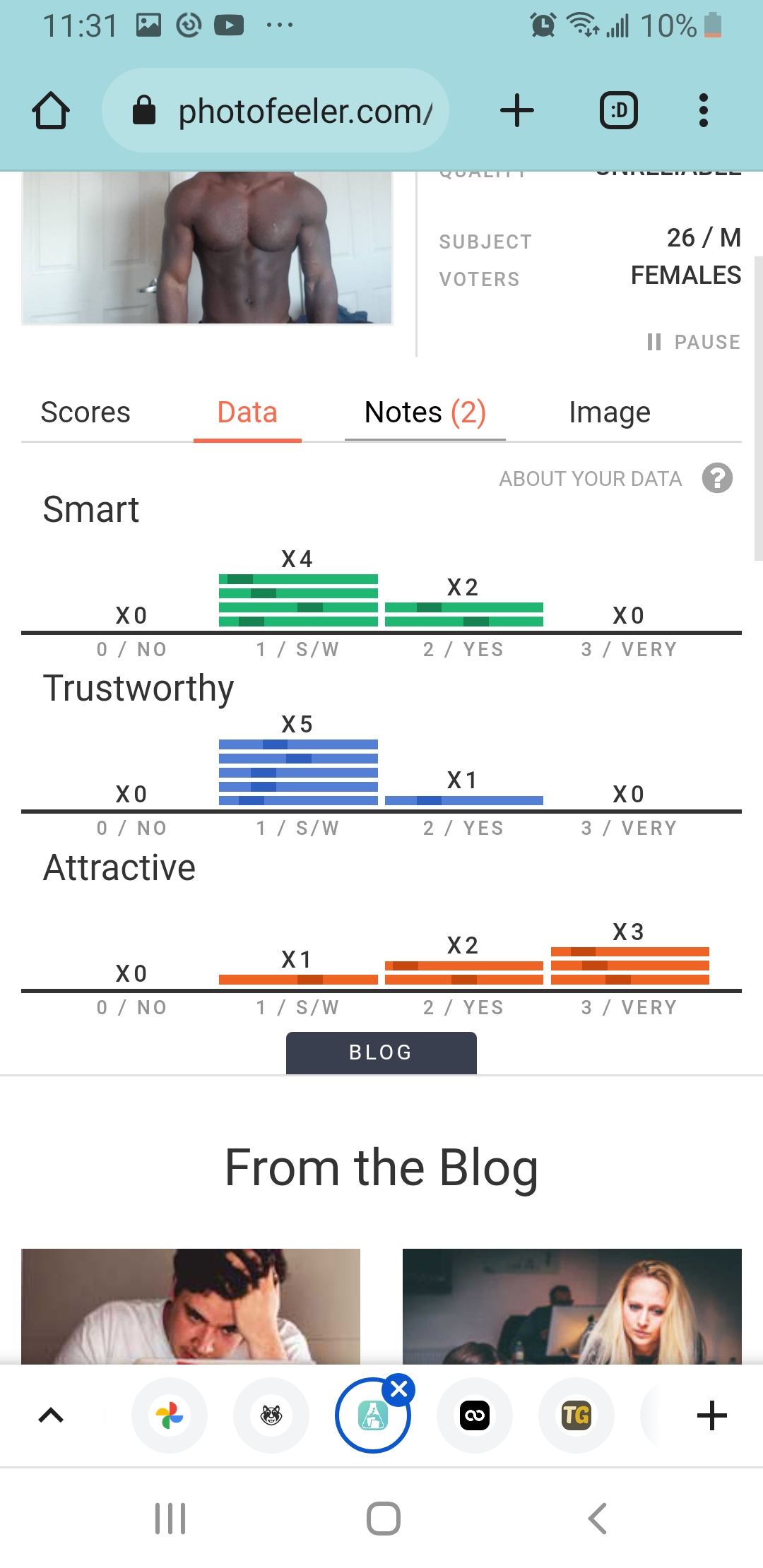The image size is (763, 1568).
Task: Open the tab switcher
Action: click(x=618, y=111)
